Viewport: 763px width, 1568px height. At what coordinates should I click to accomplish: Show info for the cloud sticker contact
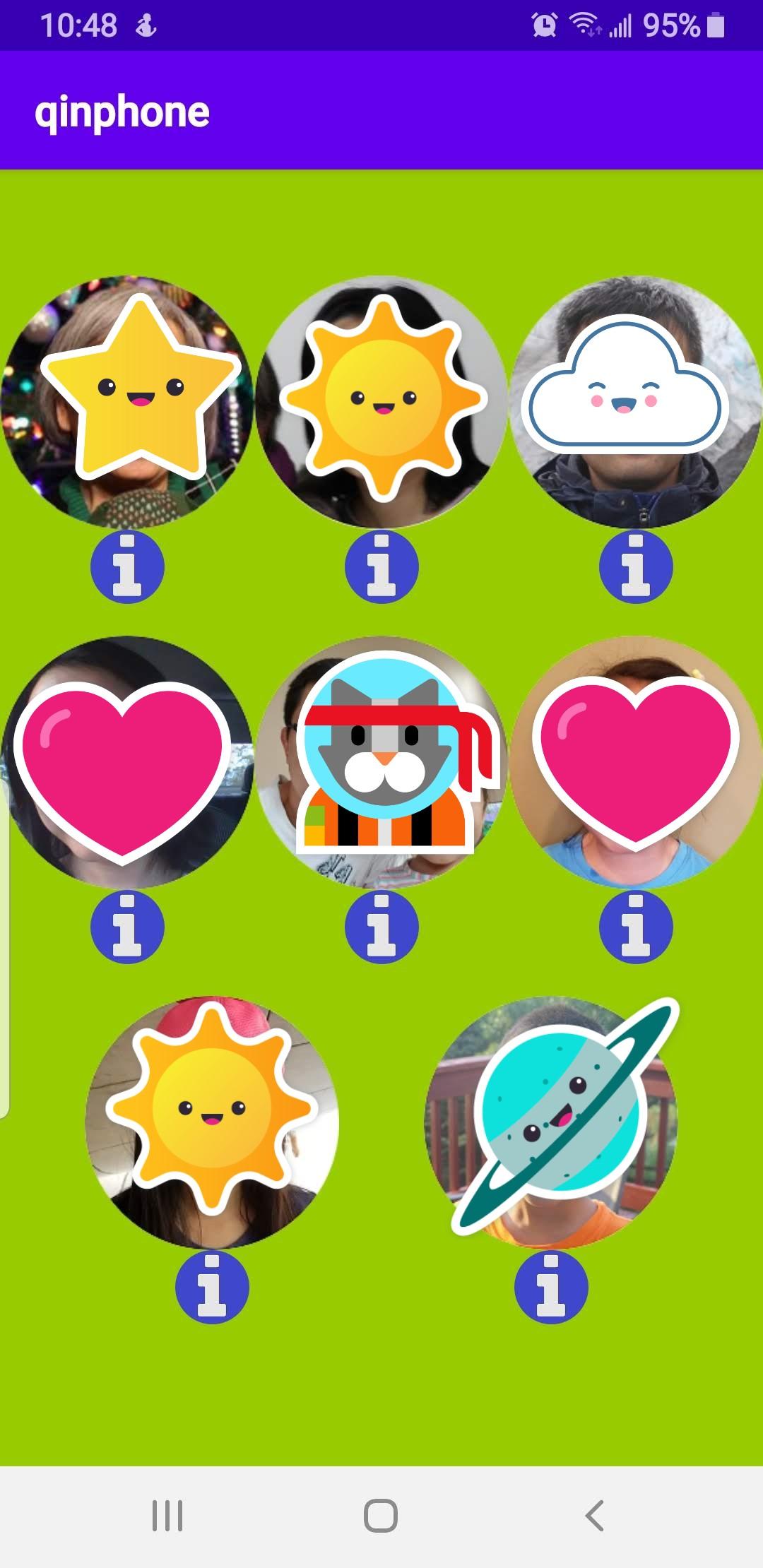click(636, 566)
